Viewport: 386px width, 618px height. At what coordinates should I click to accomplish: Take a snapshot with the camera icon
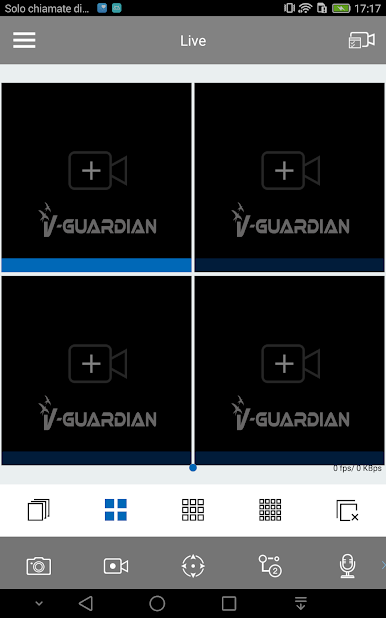(39, 566)
